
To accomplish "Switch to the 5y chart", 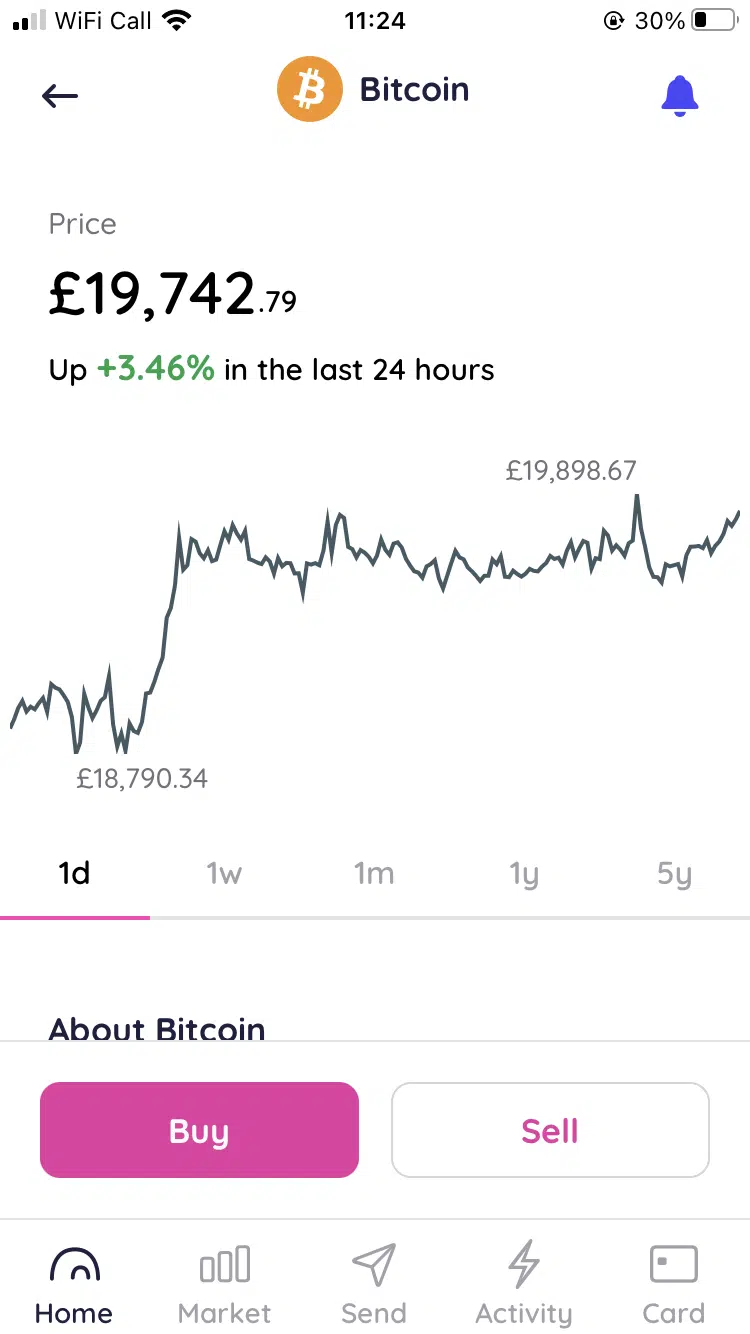I will coord(674,874).
